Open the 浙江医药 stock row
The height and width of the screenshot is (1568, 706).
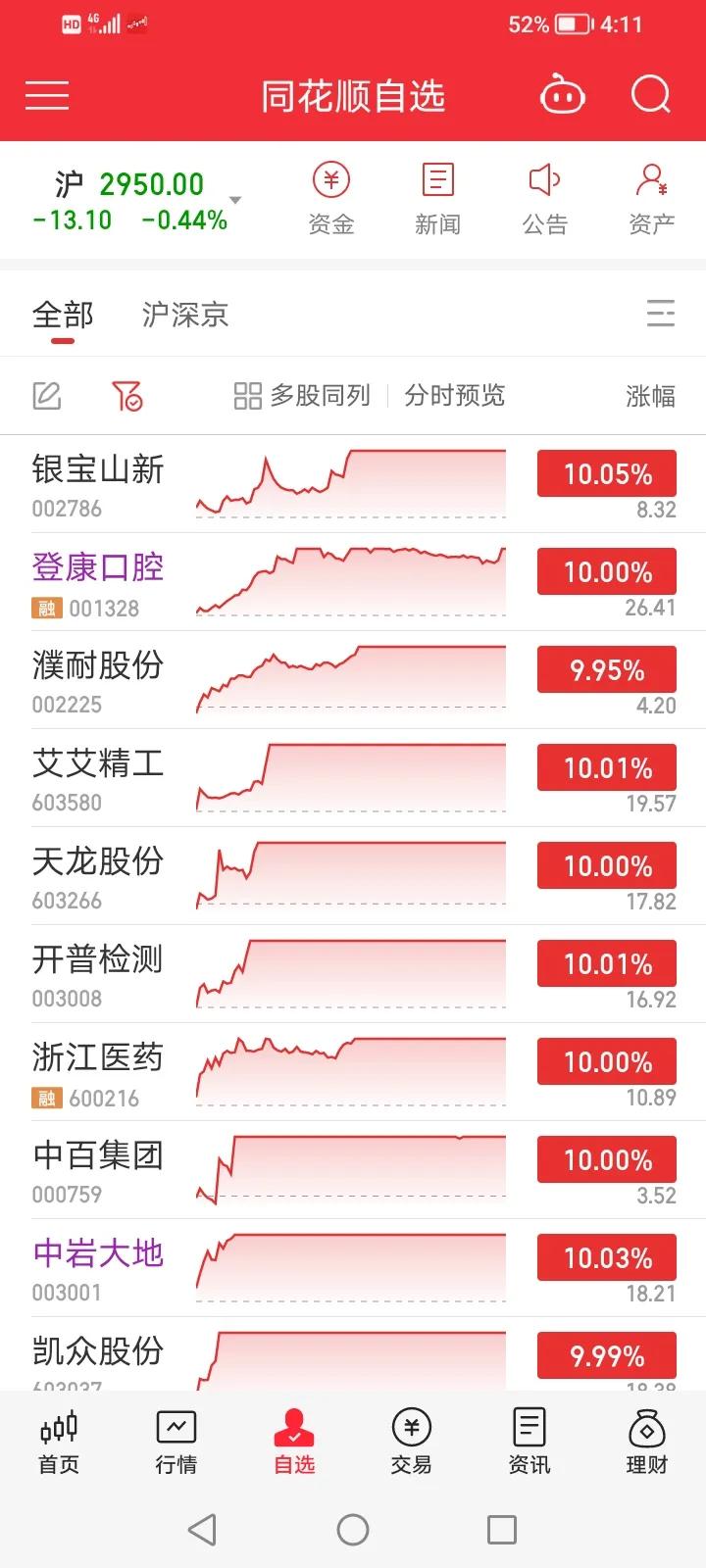tap(353, 1072)
